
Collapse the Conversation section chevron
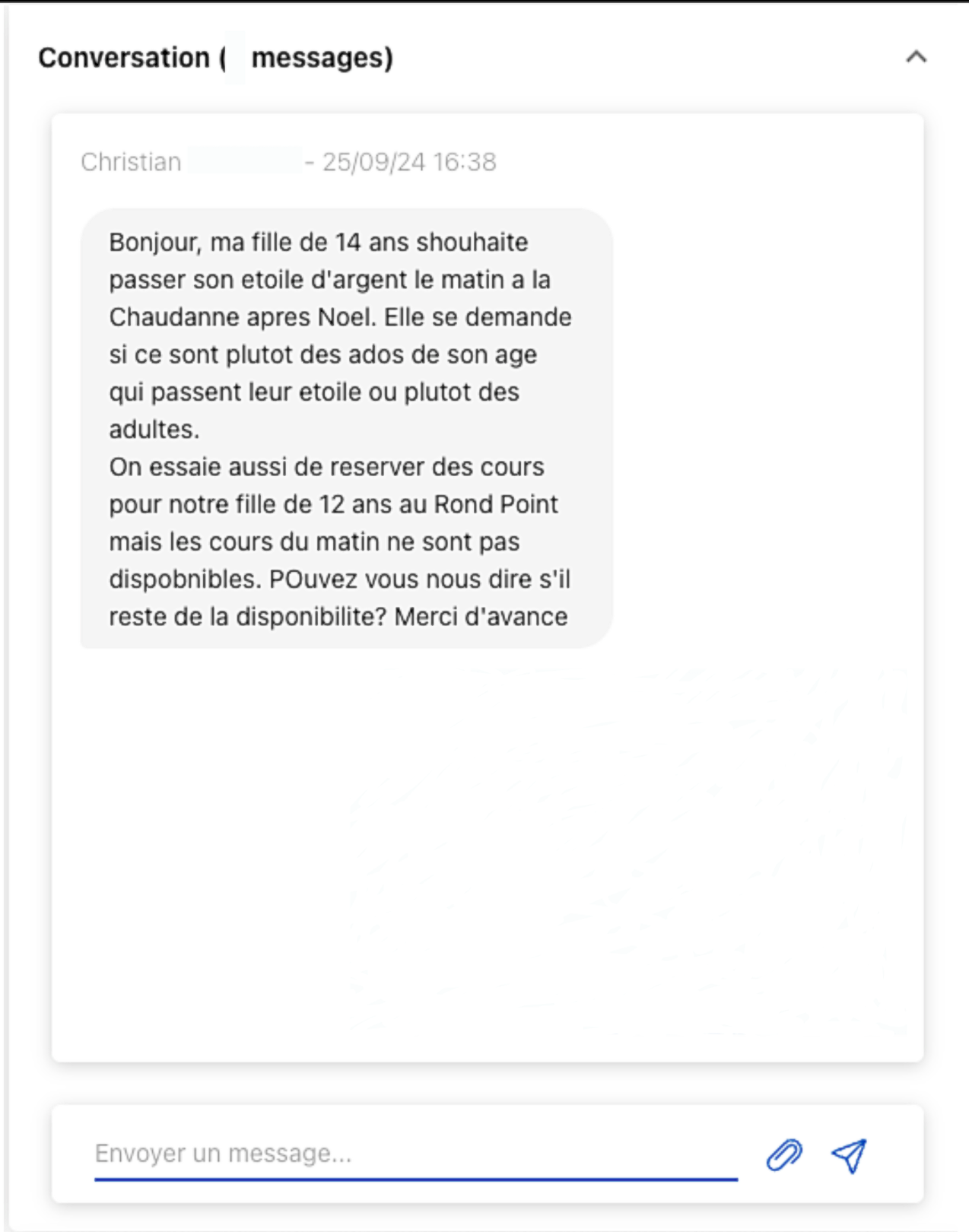click(x=916, y=57)
